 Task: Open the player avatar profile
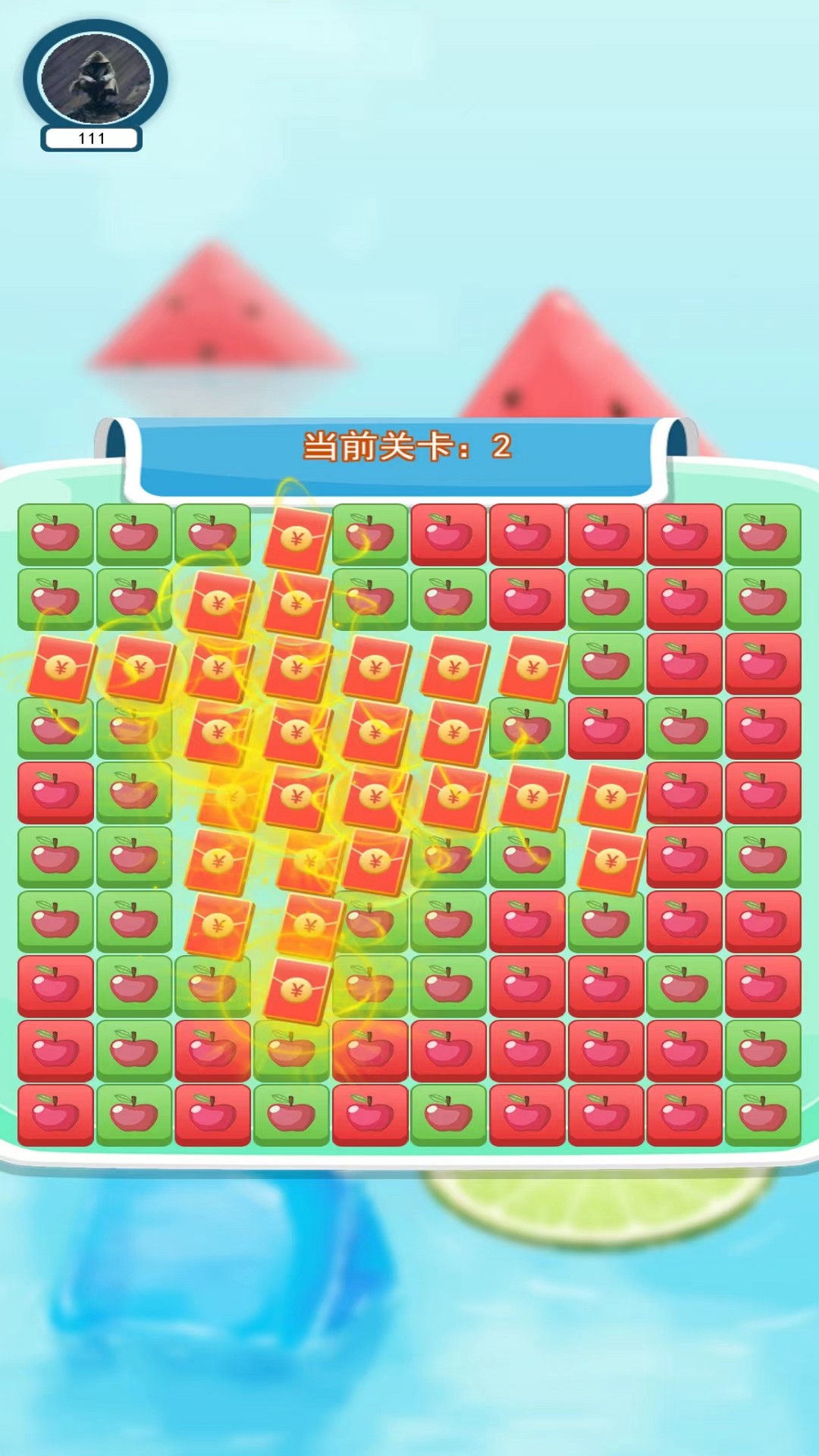[x=96, y=78]
